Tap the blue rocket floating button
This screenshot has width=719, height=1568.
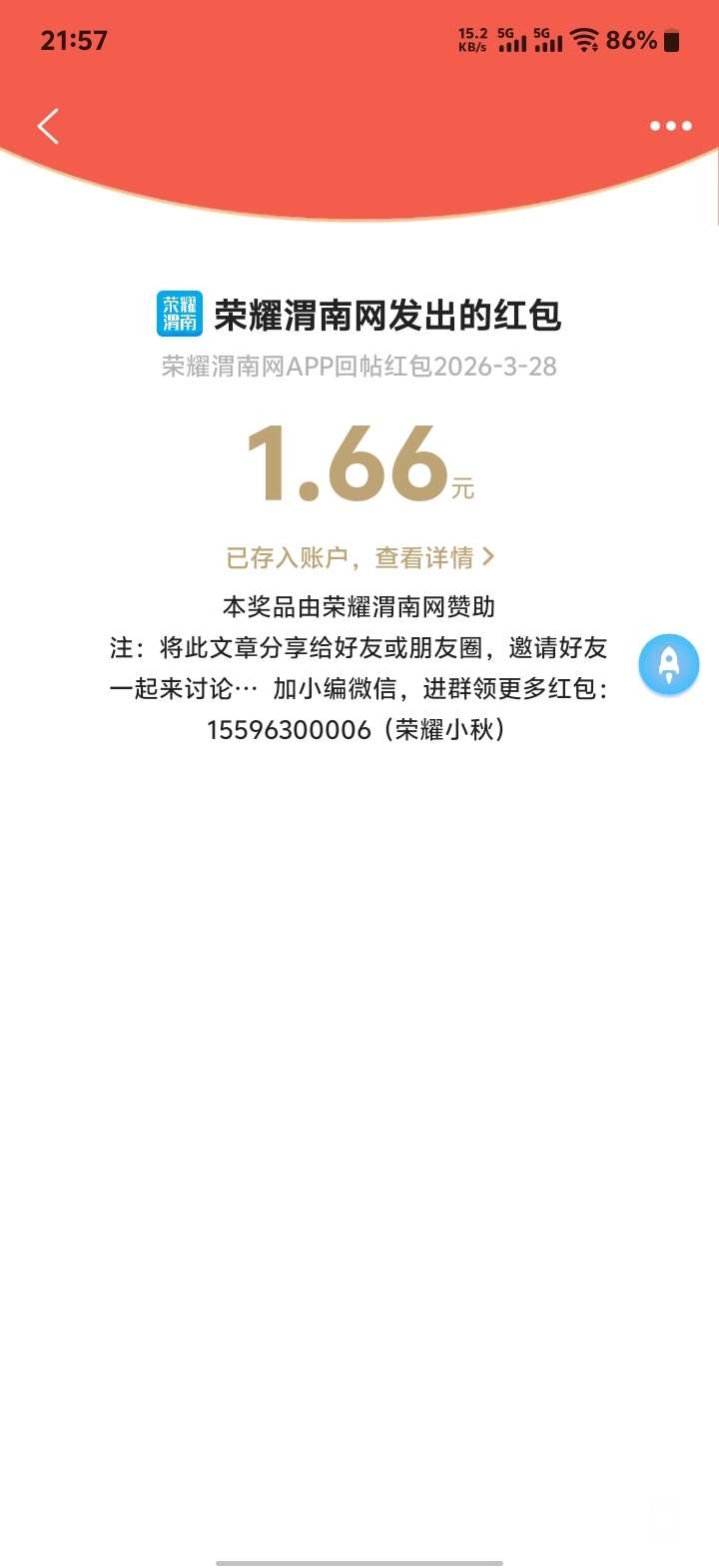pos(668,664)
